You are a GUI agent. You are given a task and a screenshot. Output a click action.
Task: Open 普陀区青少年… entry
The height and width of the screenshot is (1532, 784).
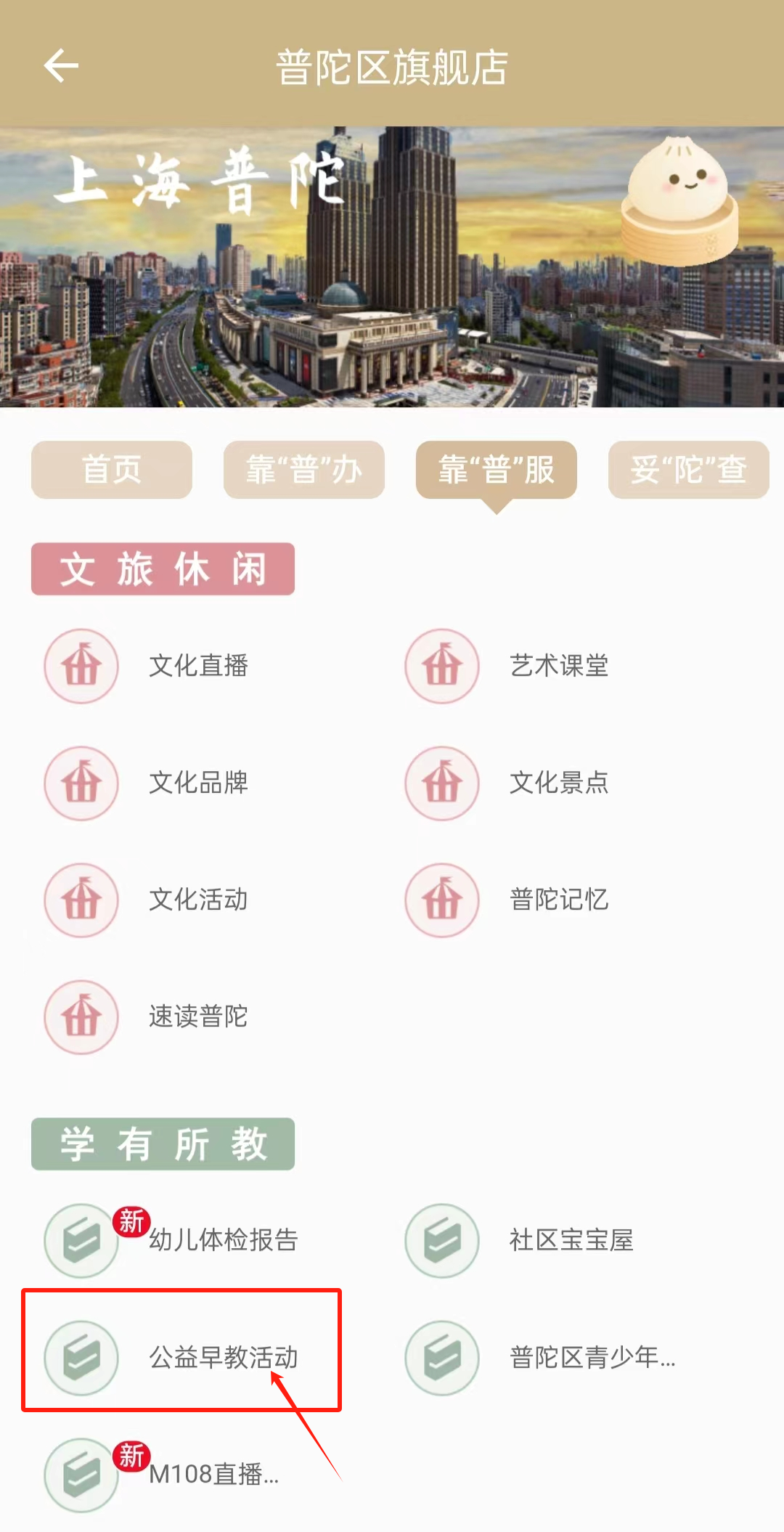tap(592, 1357)
